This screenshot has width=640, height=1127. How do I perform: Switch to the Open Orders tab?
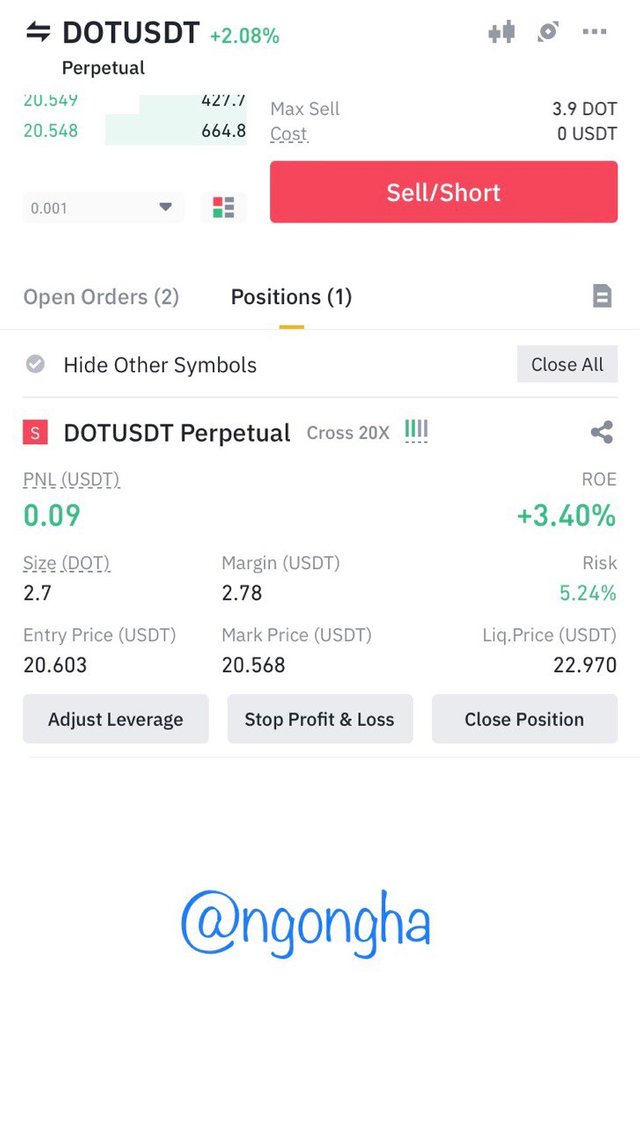pyautogui.click(x=101, y=297)
